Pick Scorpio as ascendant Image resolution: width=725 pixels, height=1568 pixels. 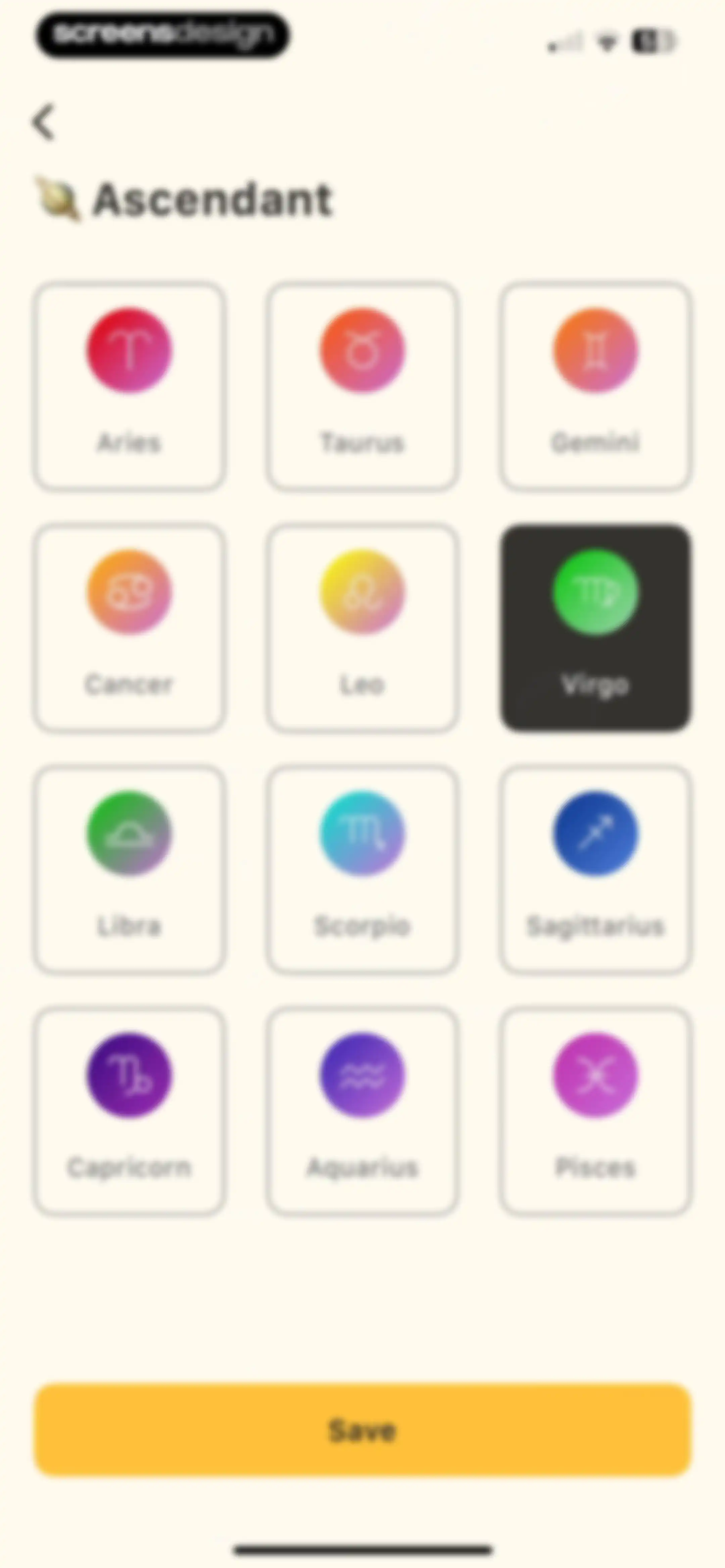tap(362, 869)
